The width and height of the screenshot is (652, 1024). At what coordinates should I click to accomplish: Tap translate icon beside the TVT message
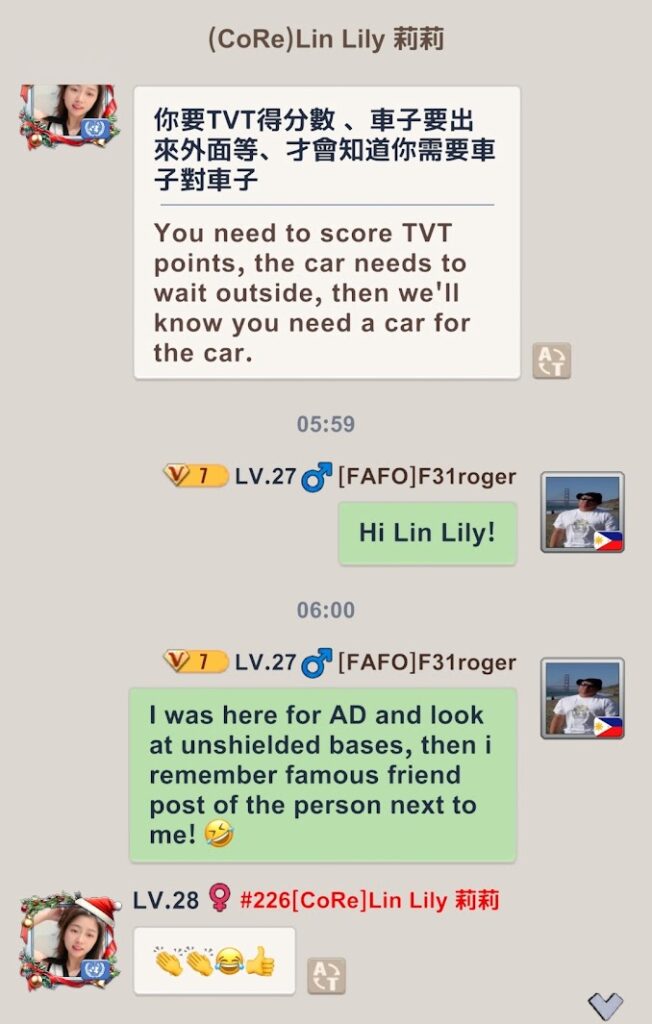tap(551, 360)
